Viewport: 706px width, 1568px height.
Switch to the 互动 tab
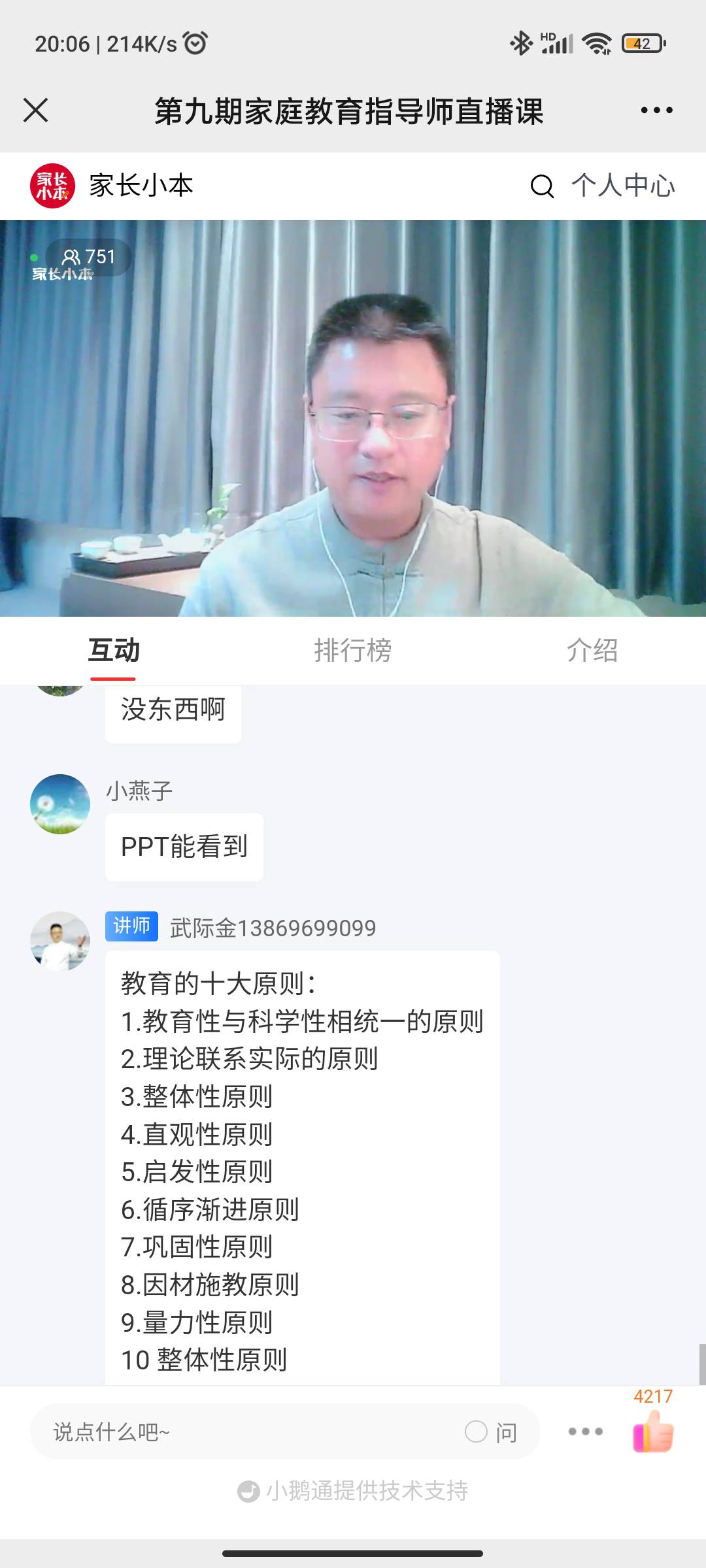tap(114, 651)
